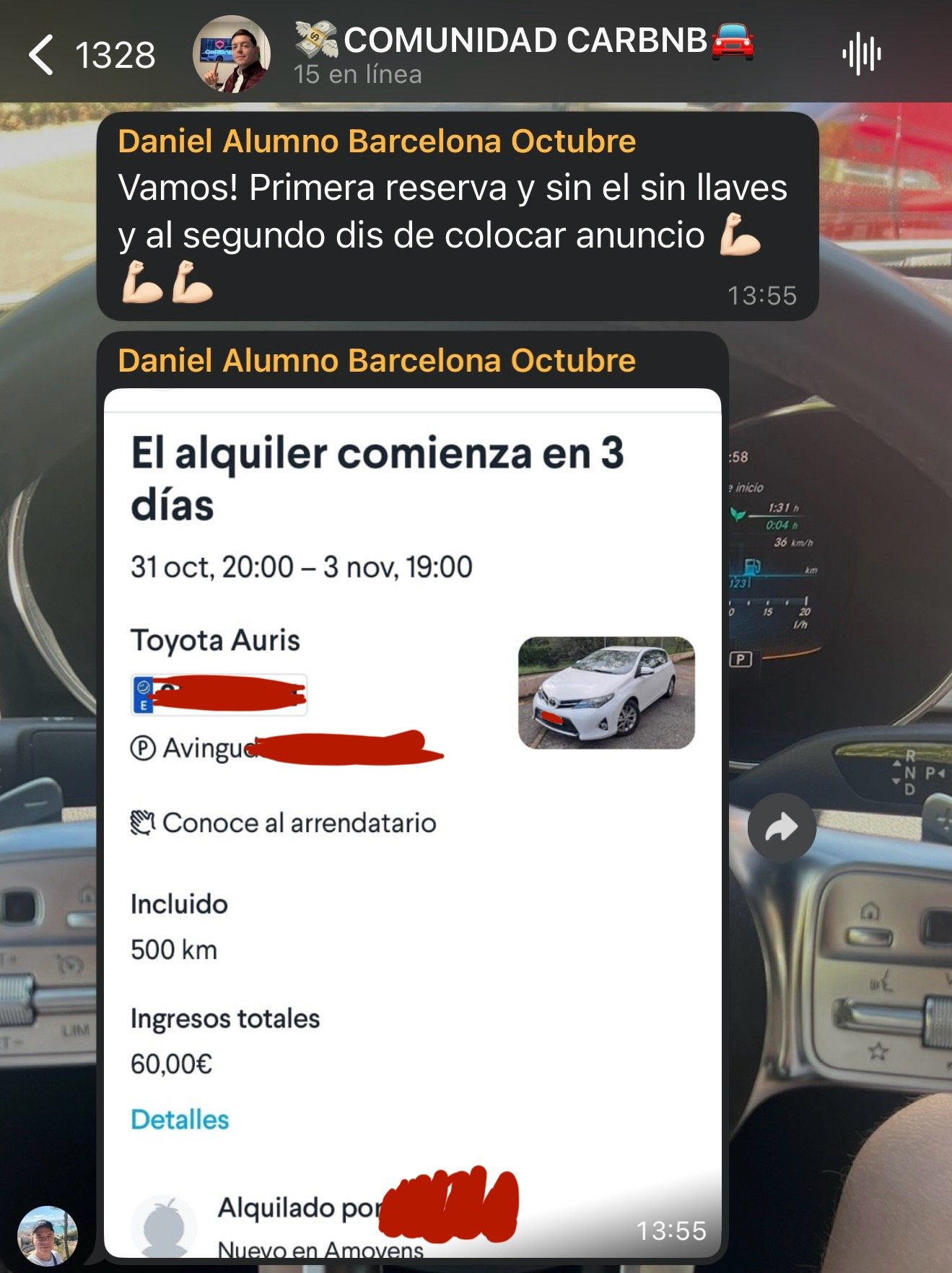Open Daniel's avatar next to the message
Viewport: 952px width, 1273px height.
[x=48, y=1235]
